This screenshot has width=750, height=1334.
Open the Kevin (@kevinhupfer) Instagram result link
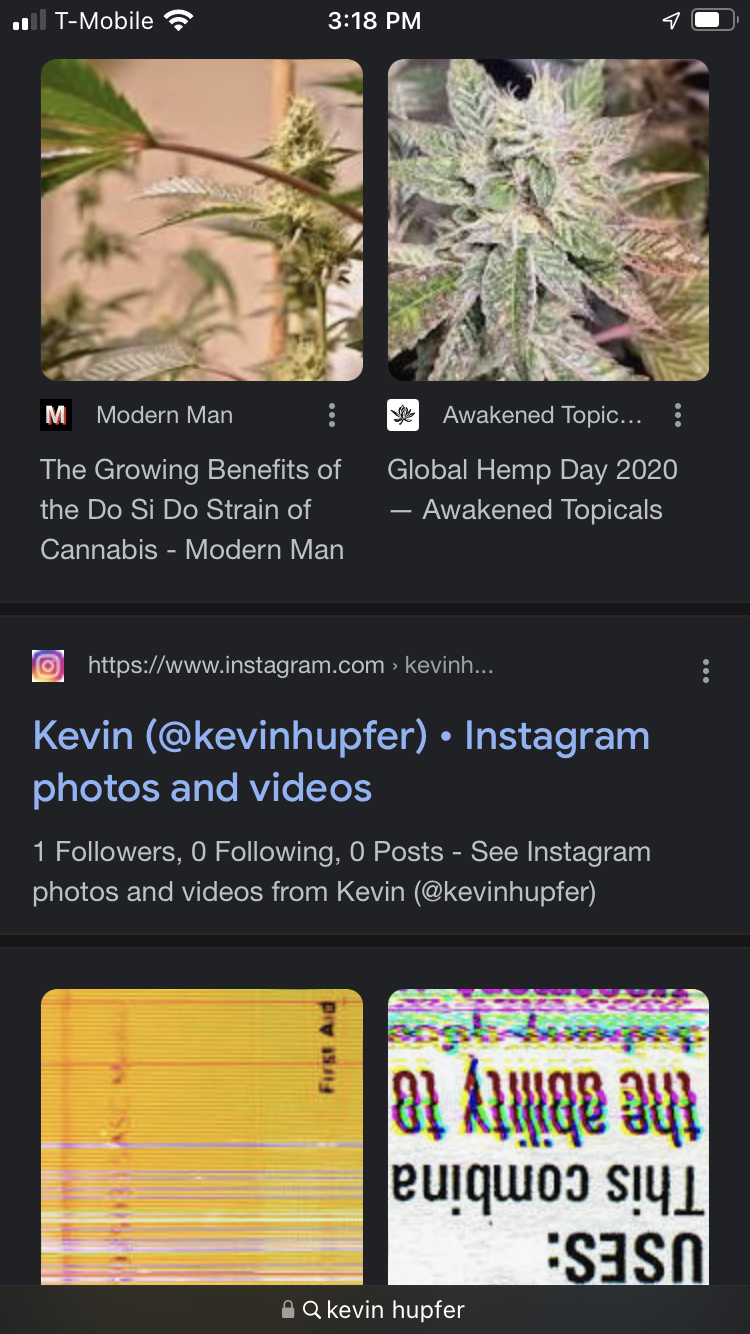pyautogui.click(x=341, y=762)
